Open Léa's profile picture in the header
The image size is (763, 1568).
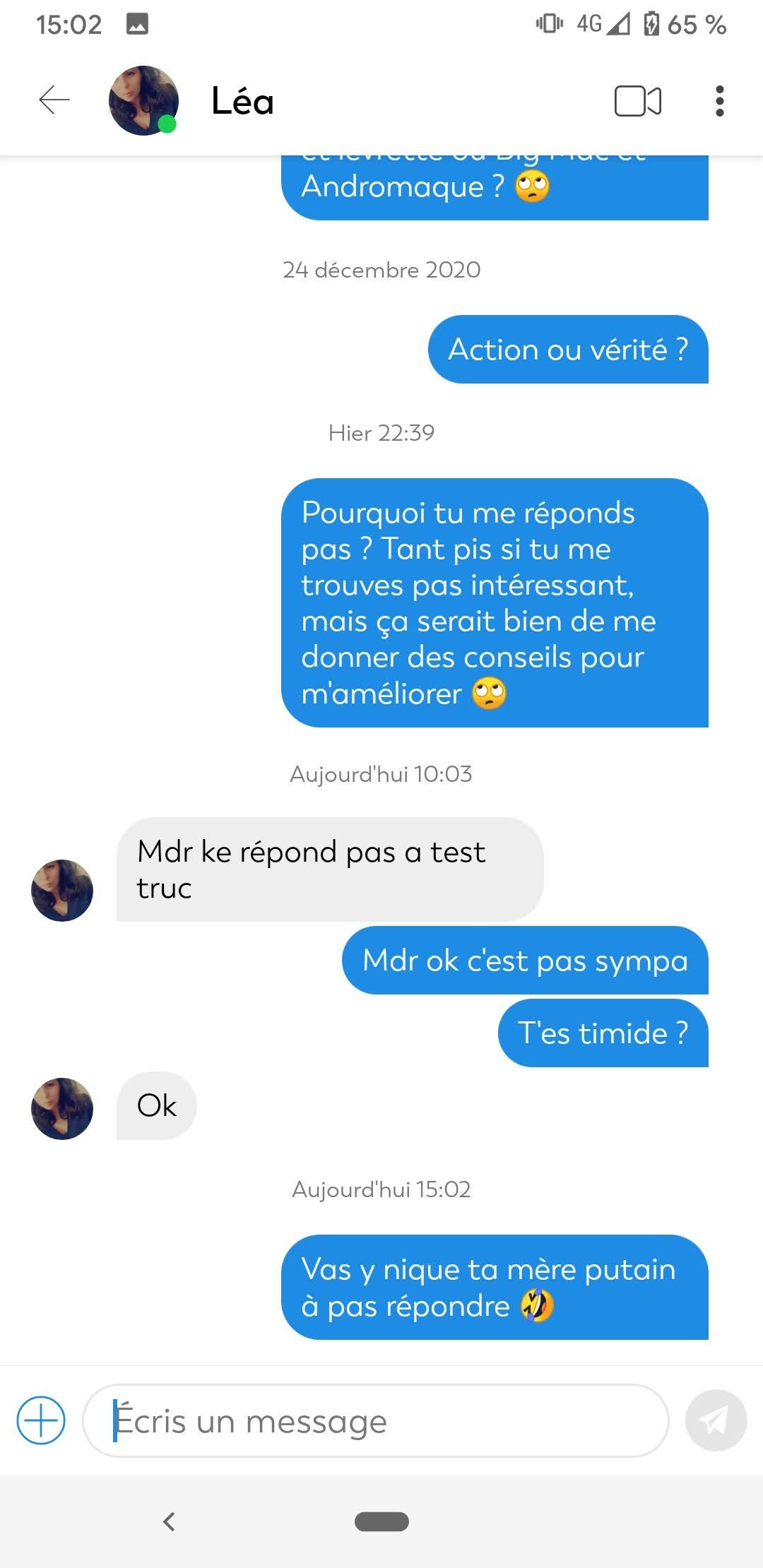tap(143, 100)
